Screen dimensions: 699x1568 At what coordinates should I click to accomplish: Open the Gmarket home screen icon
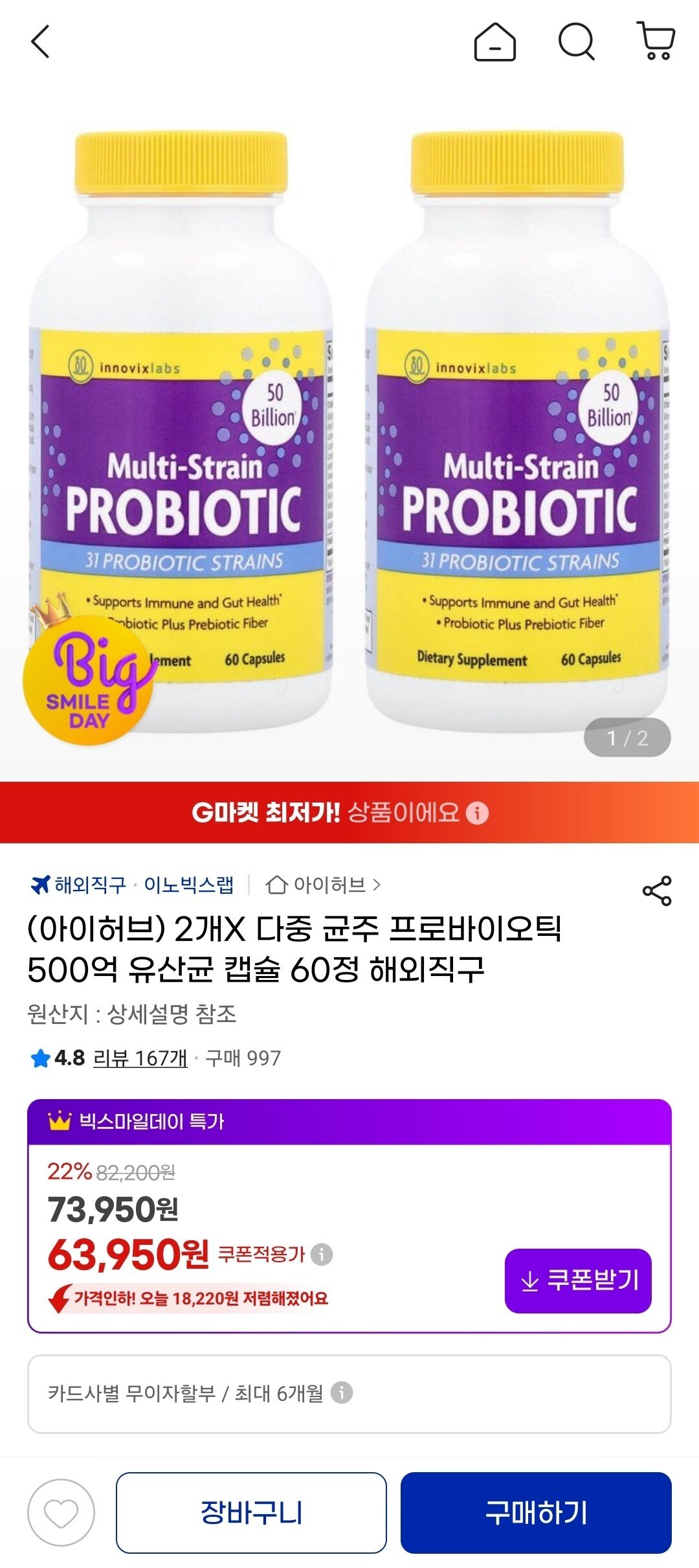coord(494,41)
